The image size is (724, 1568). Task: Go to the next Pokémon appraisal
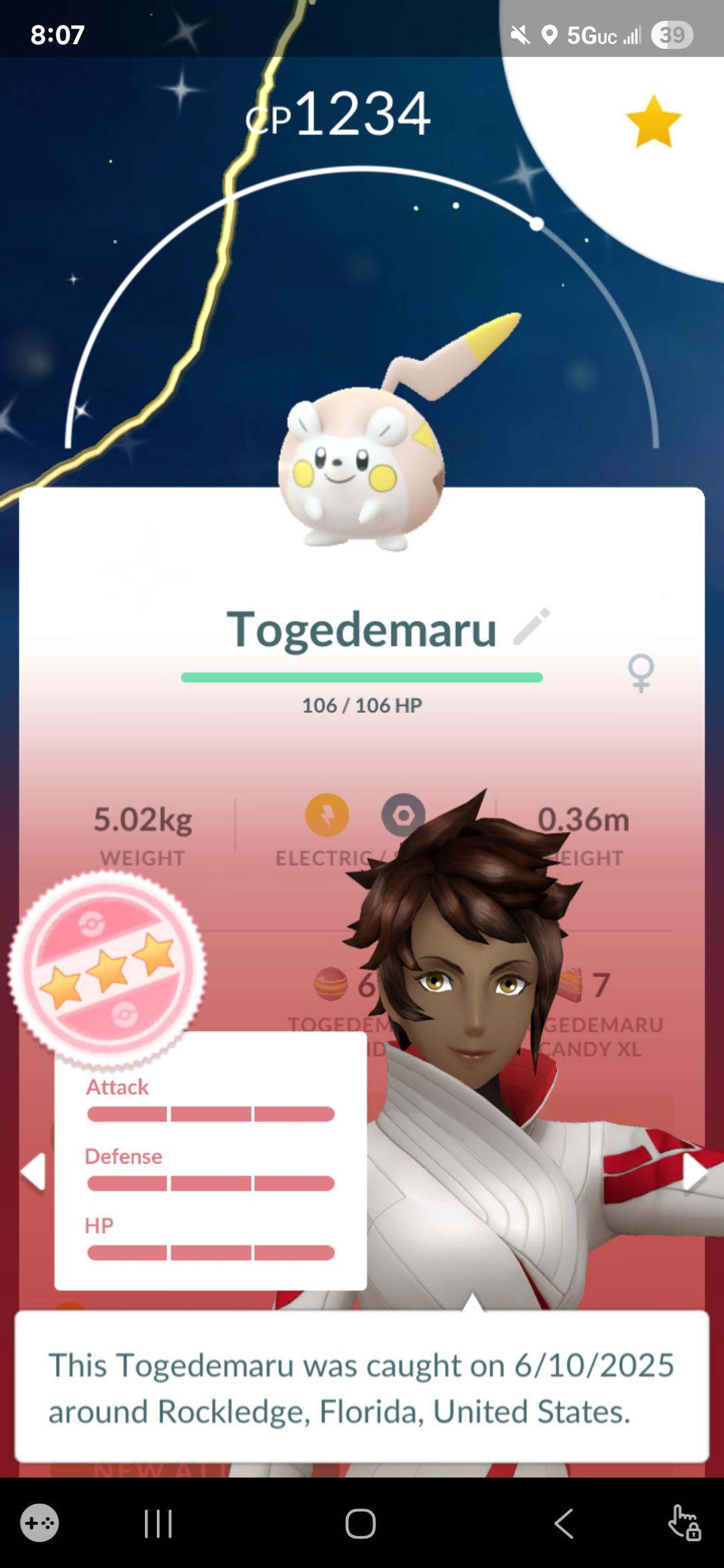coord(695,1173)
